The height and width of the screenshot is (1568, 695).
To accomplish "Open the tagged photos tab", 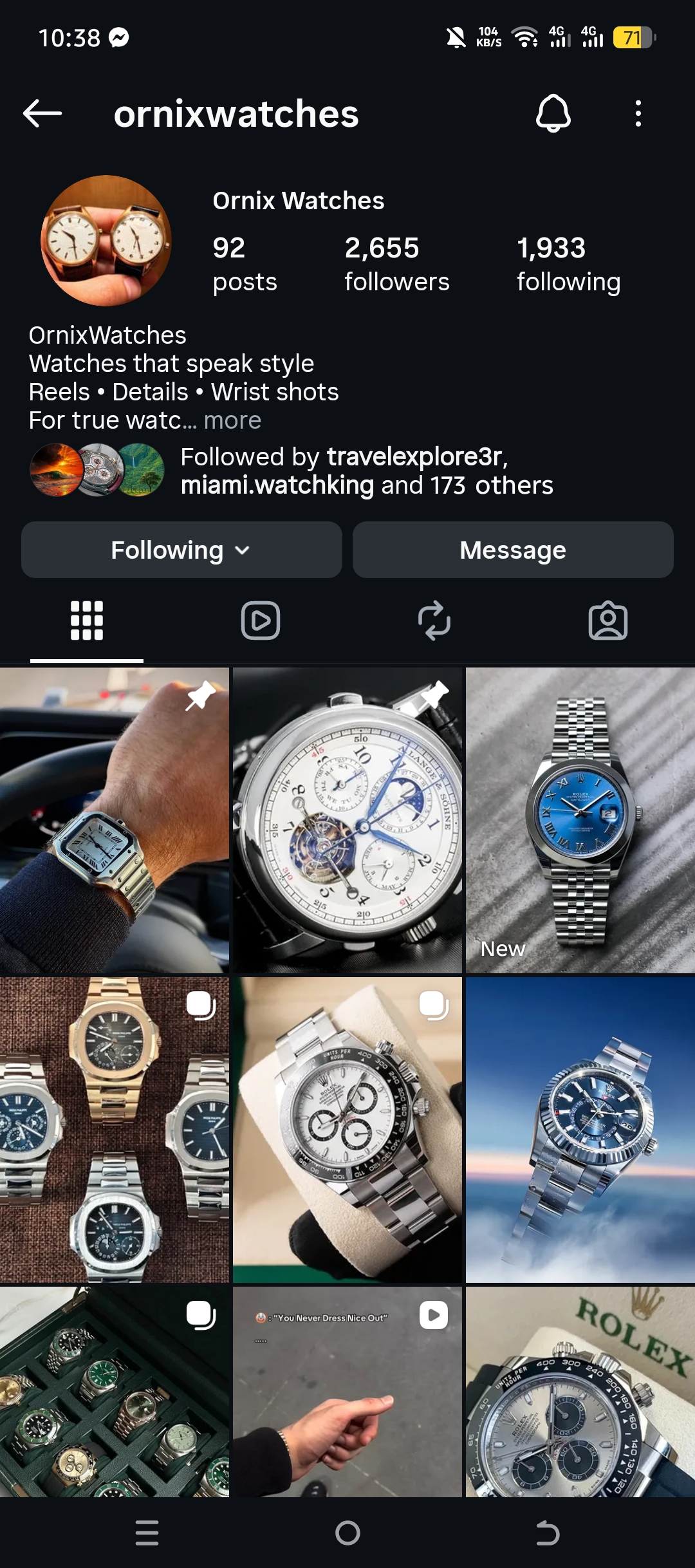I will 607,620.
